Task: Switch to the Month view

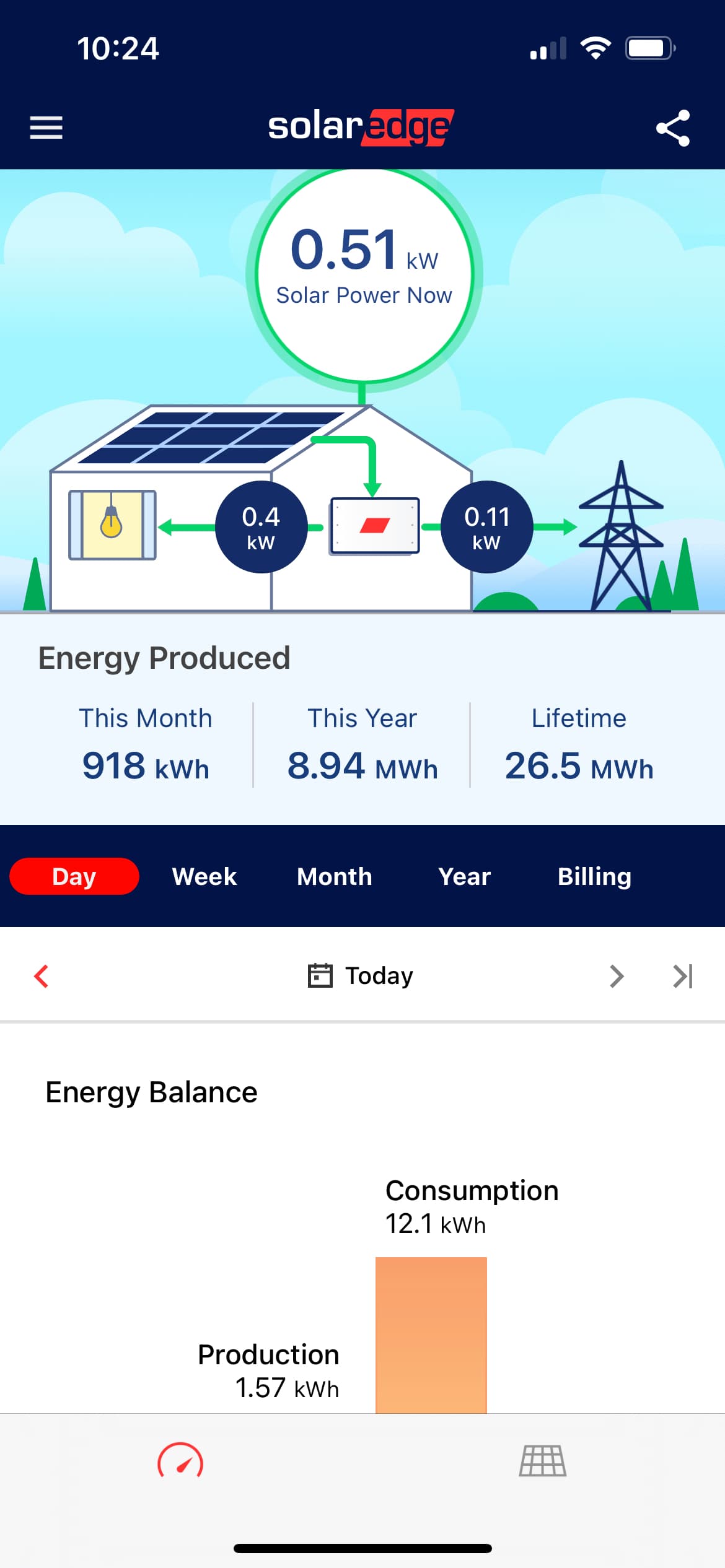Action: pyautogui.click(x=335, y=876)
